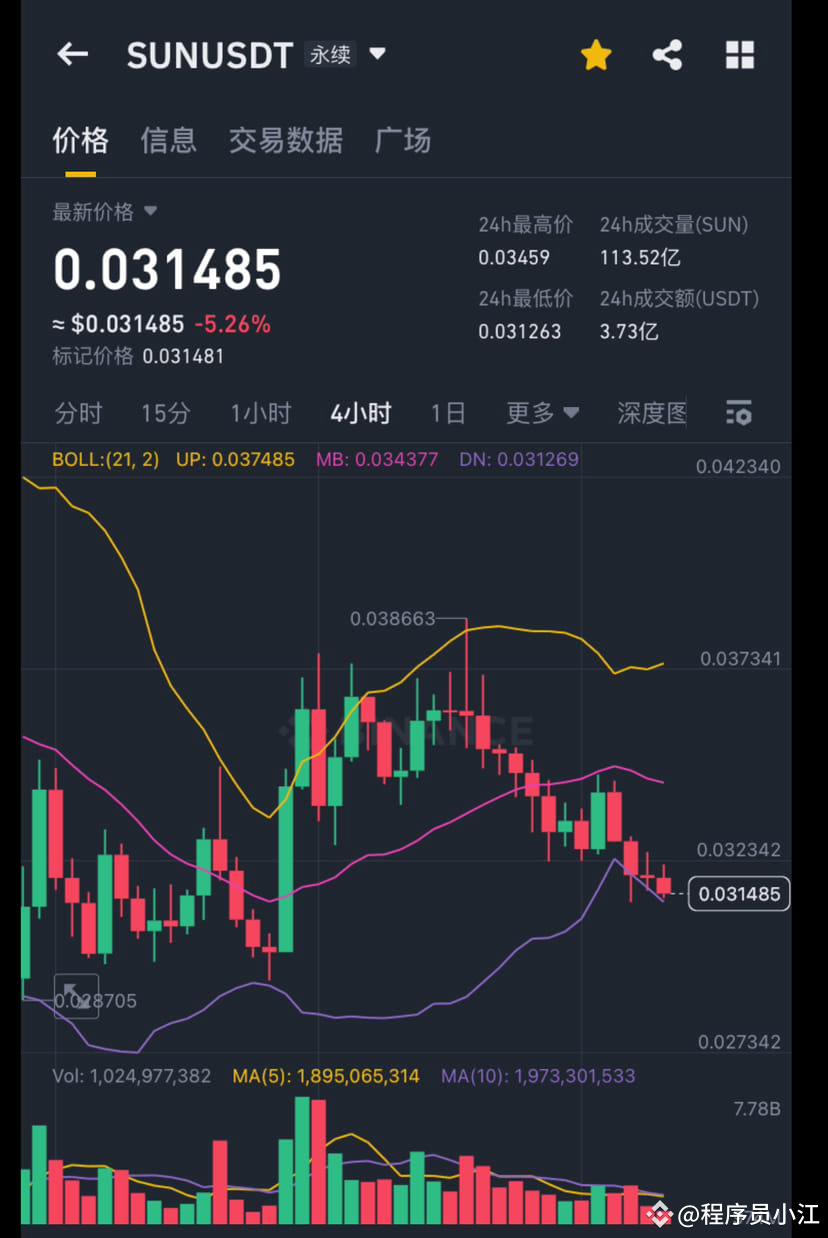Tap the current price tag 0.031485

tap(738, 894)
